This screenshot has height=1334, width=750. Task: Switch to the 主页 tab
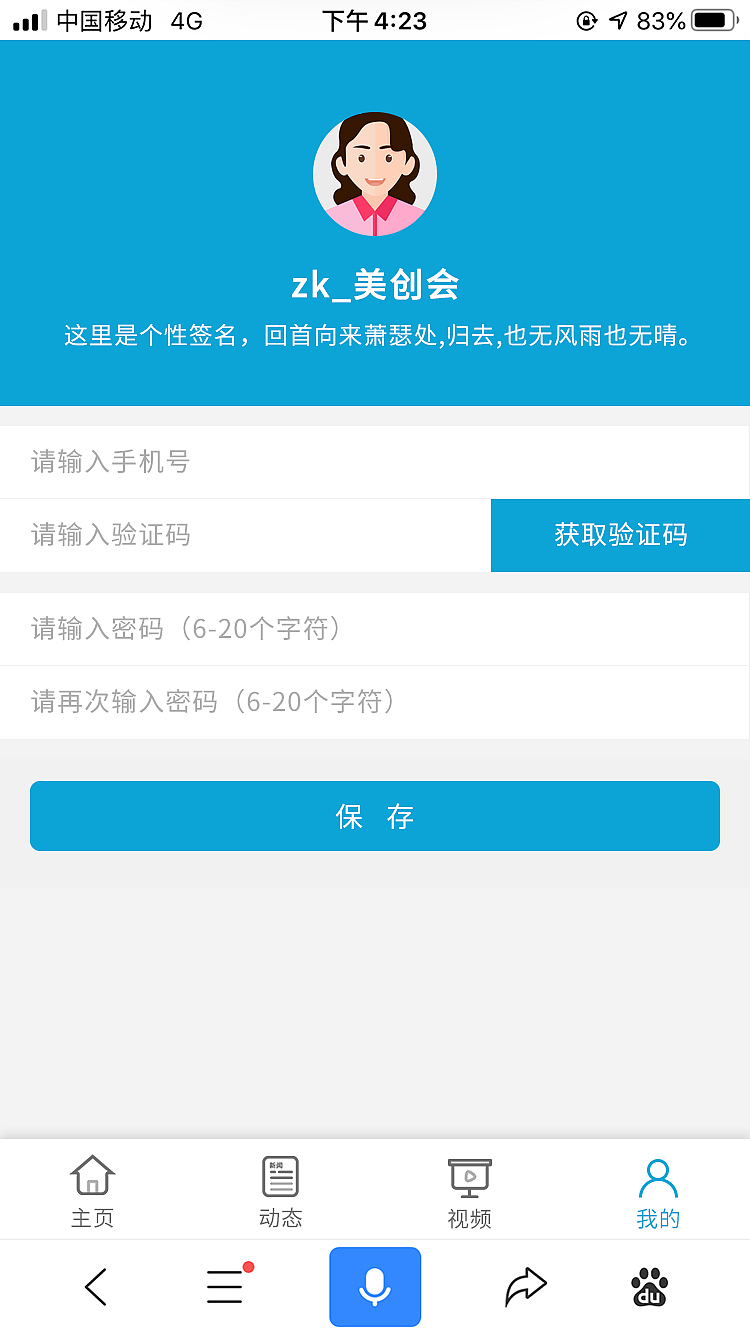click(92, 1190)
